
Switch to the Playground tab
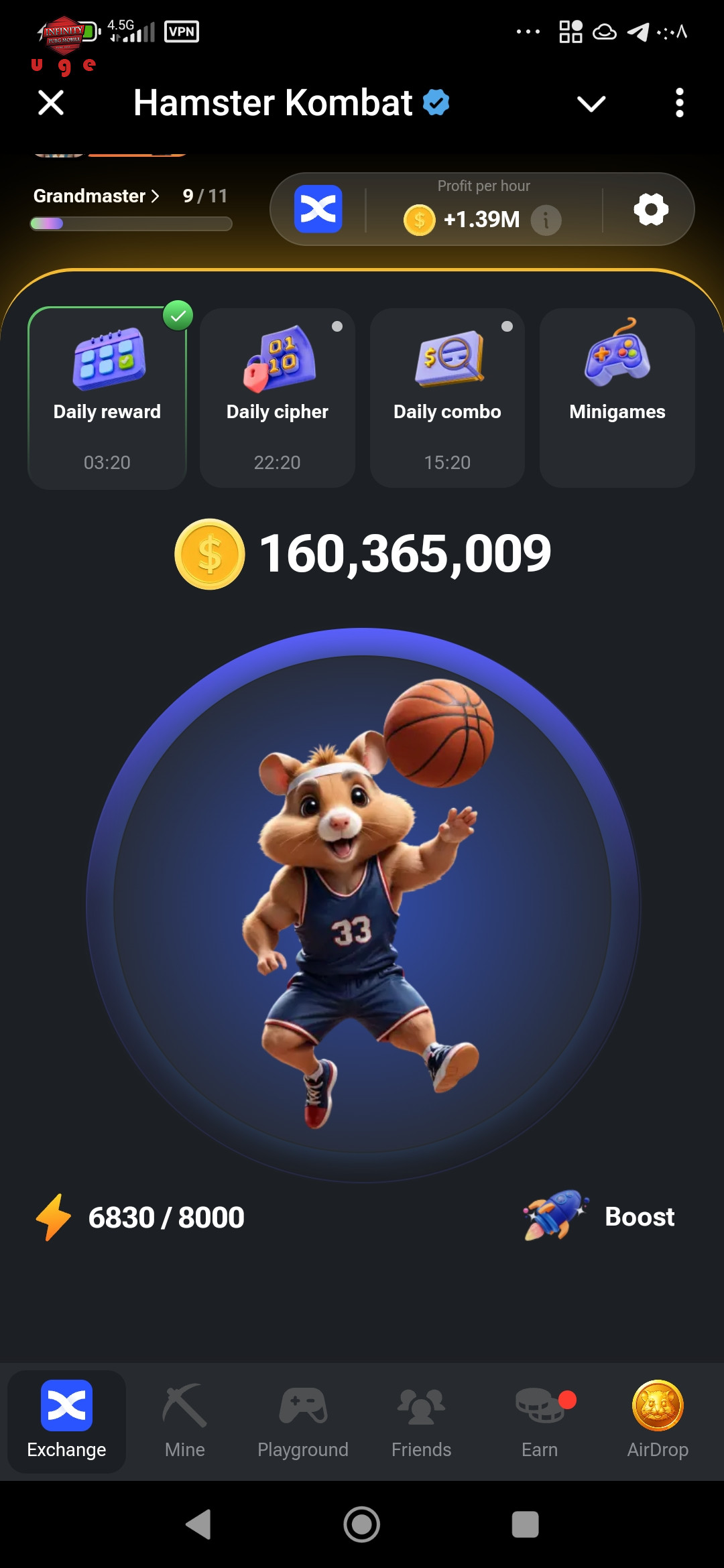(x=303, y=1421)
